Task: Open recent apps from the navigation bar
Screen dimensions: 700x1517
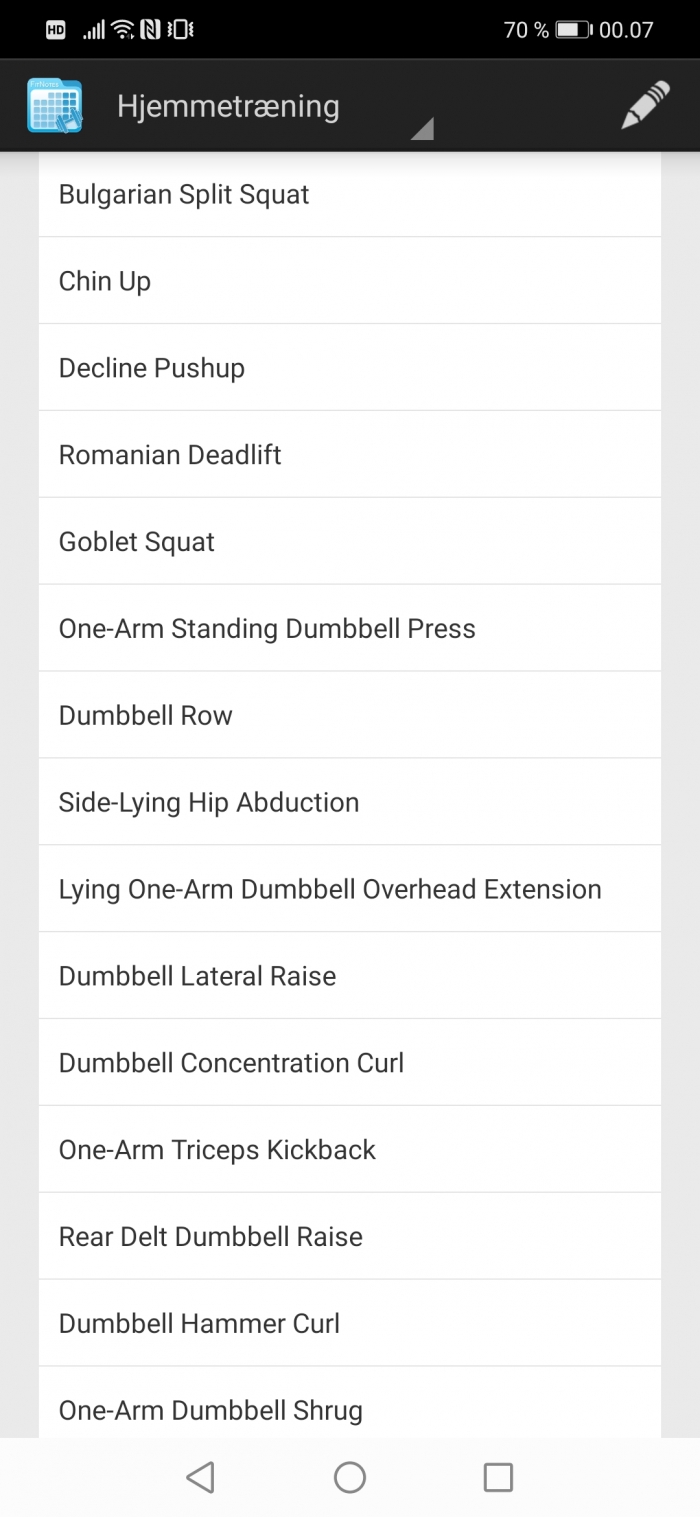Action: (x=498, y=1477)
